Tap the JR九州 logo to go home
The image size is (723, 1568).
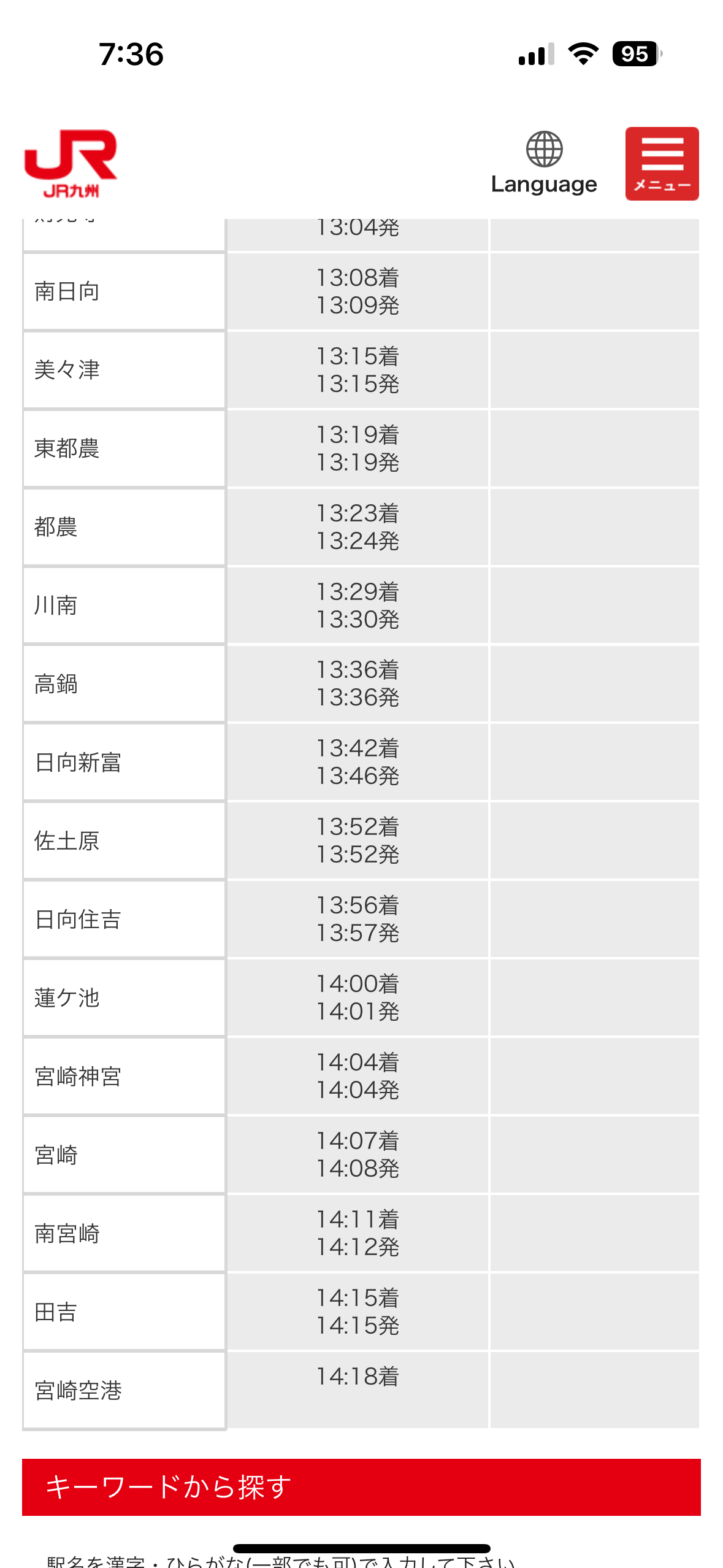[x=71, y=164]
